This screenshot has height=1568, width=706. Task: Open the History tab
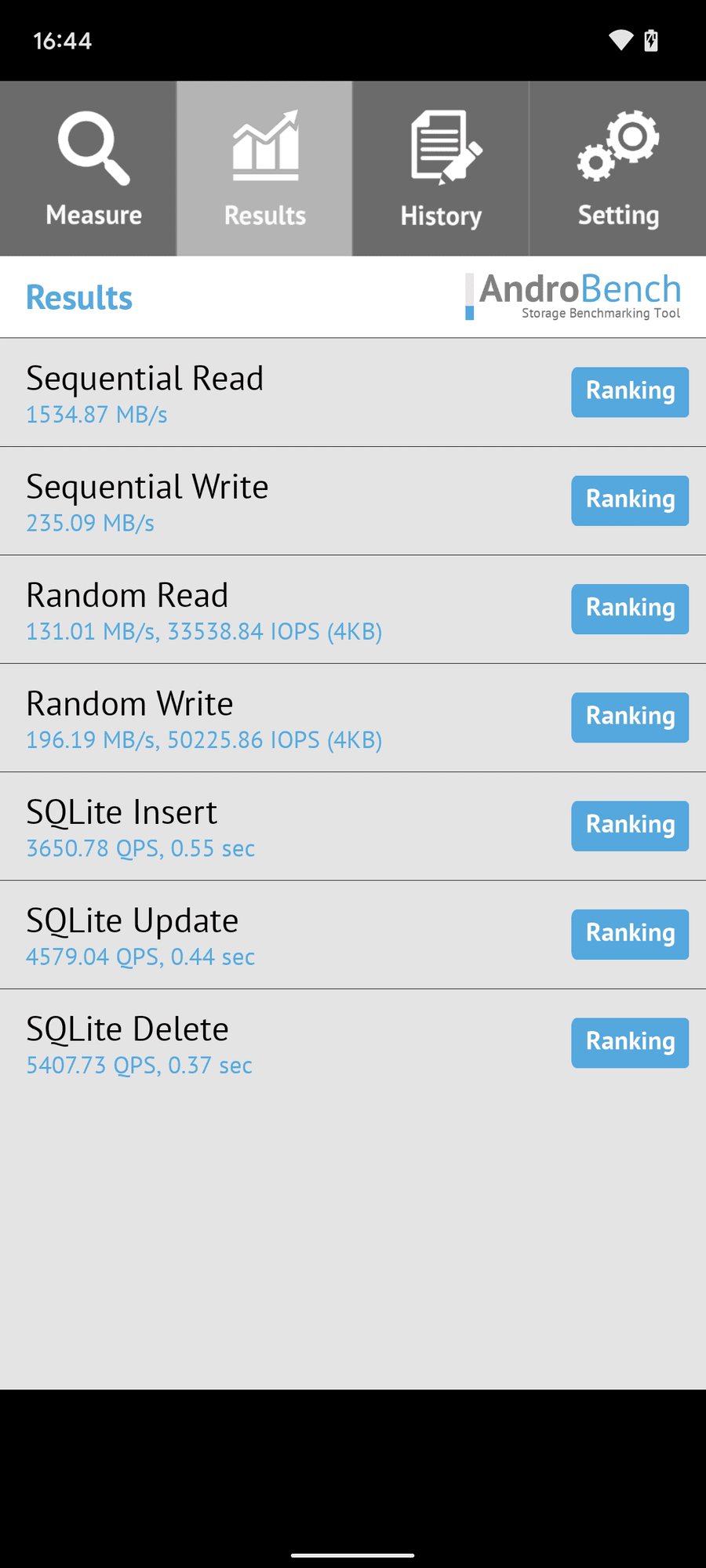pos(441,169)
